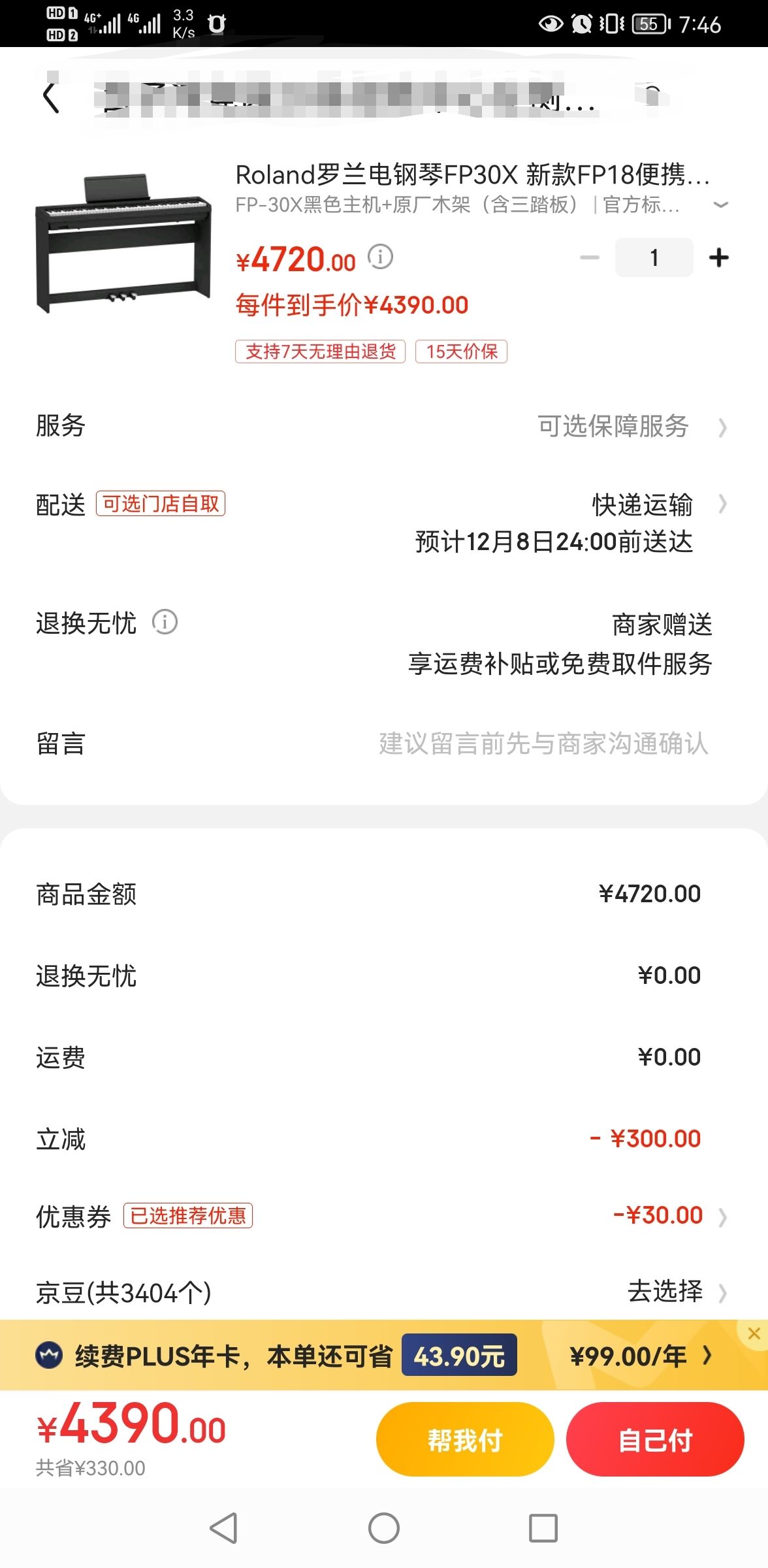Decrease item quantity with minus button
768x1568 pixels.
coord(590,257)
